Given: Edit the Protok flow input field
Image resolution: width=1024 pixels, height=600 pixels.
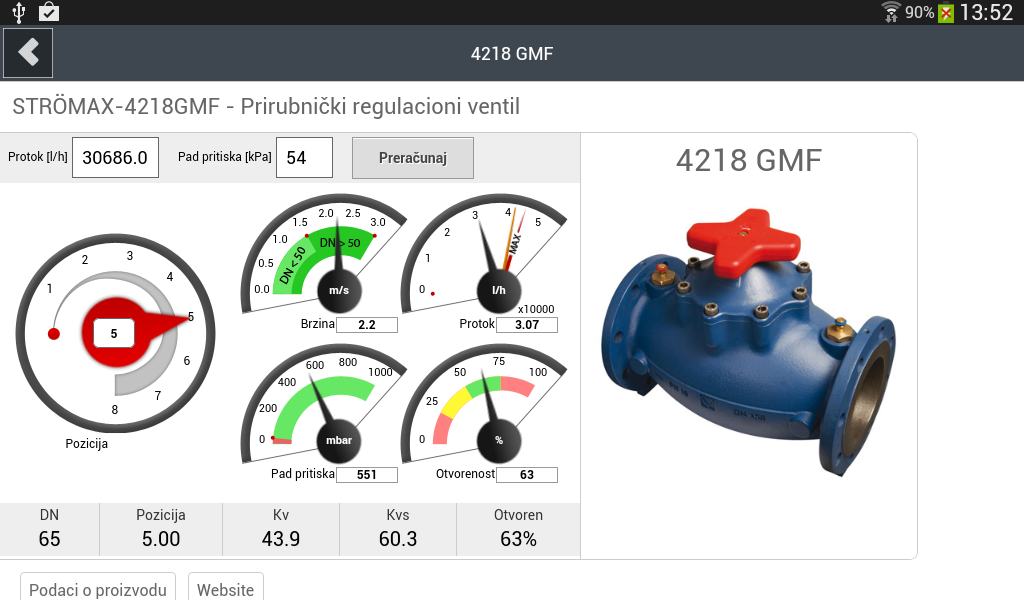Looking at the screenshot, I should 115,157.
